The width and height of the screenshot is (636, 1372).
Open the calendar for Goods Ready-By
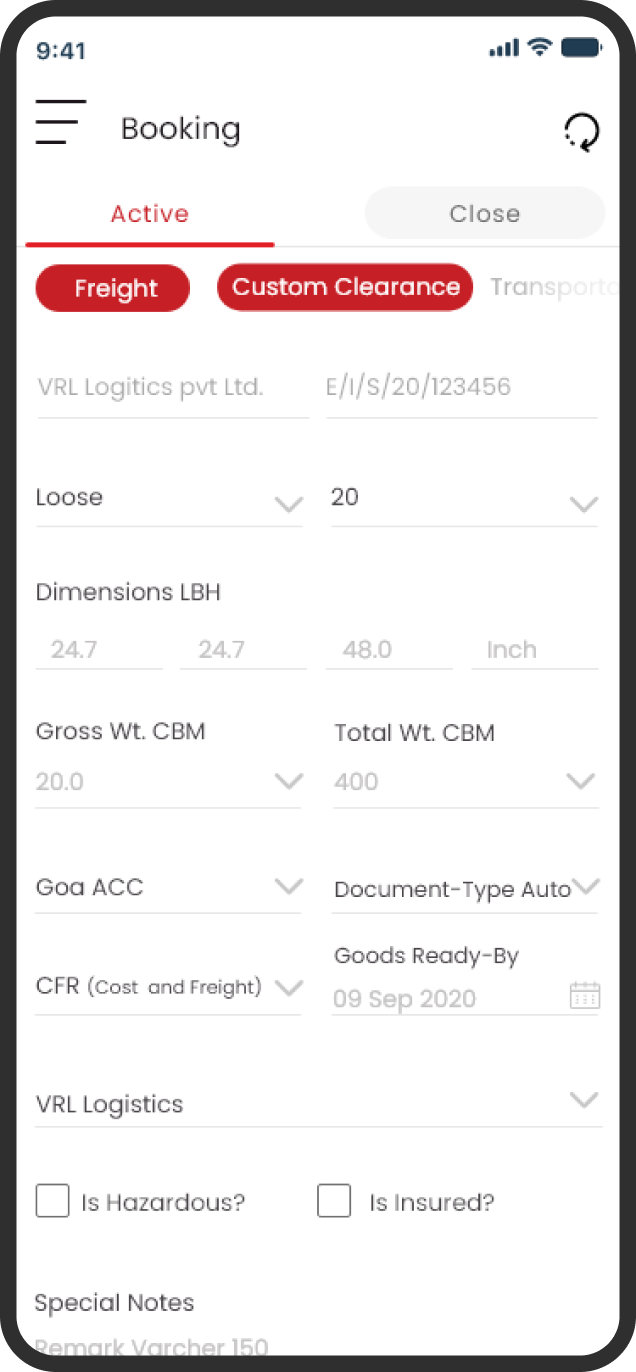(x=585, y=995)
